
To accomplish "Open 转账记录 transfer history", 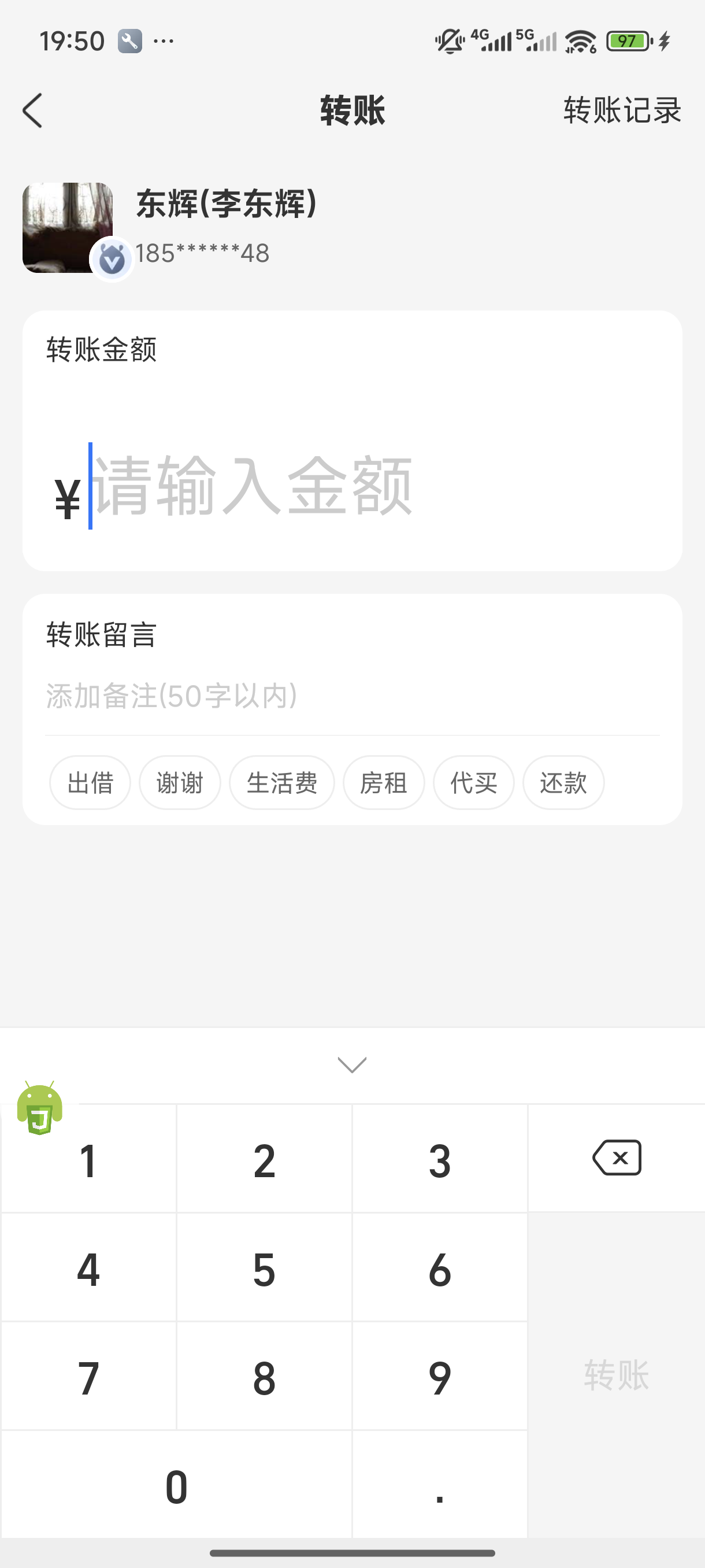I will click(x=622, y=111).
